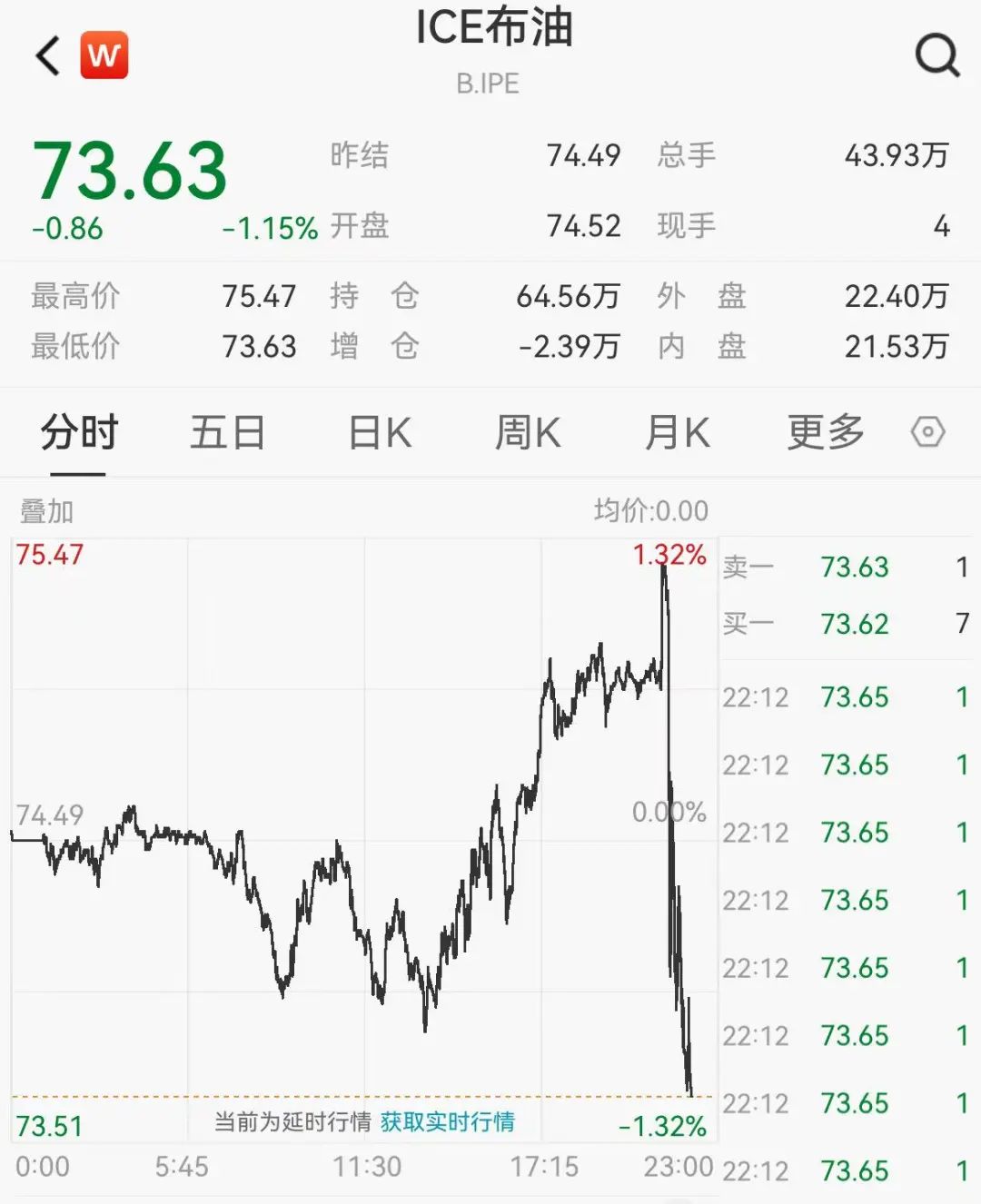
Task: Switch to the 日K chart tab
Action: (380, 432)
